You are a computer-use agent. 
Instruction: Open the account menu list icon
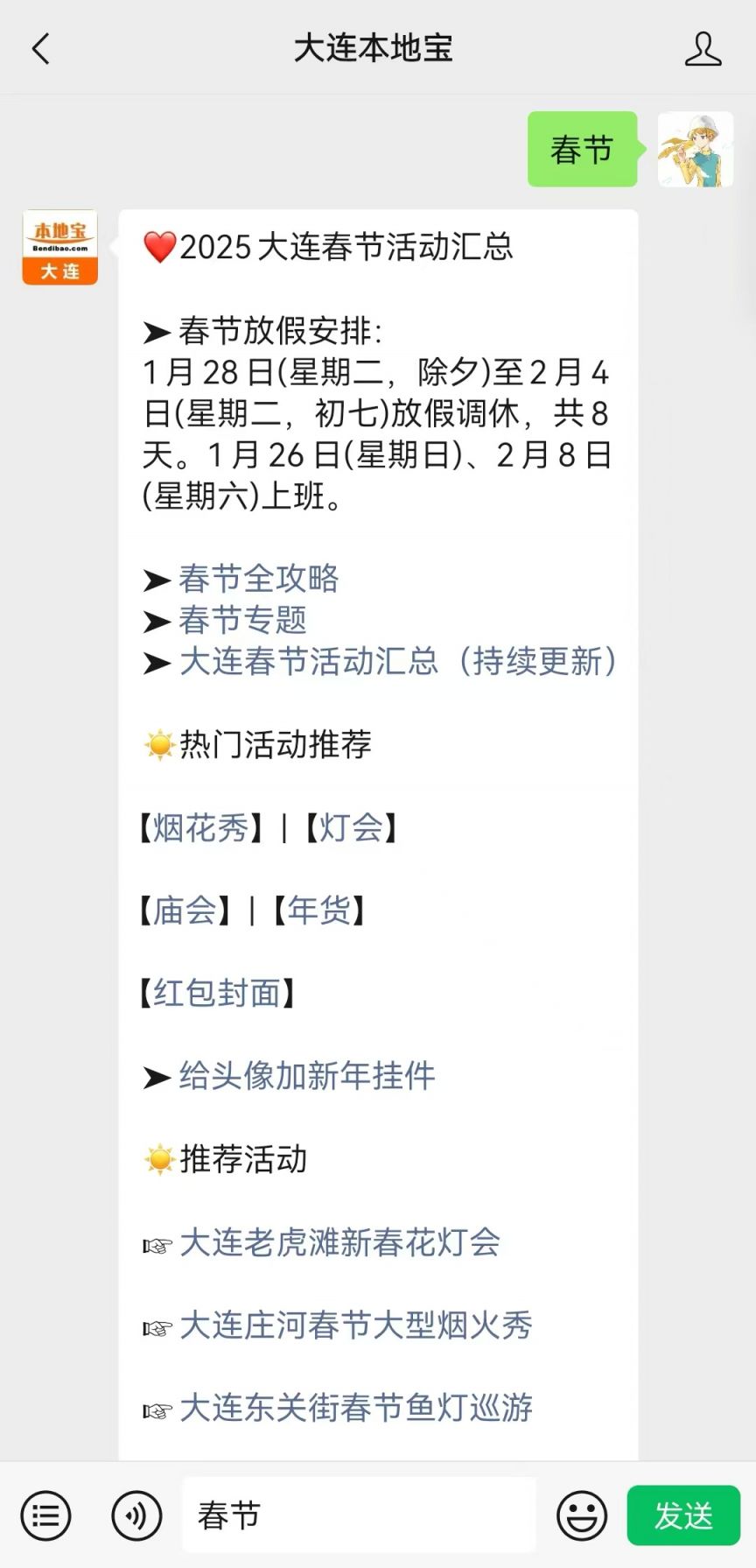coord(45,1515)
